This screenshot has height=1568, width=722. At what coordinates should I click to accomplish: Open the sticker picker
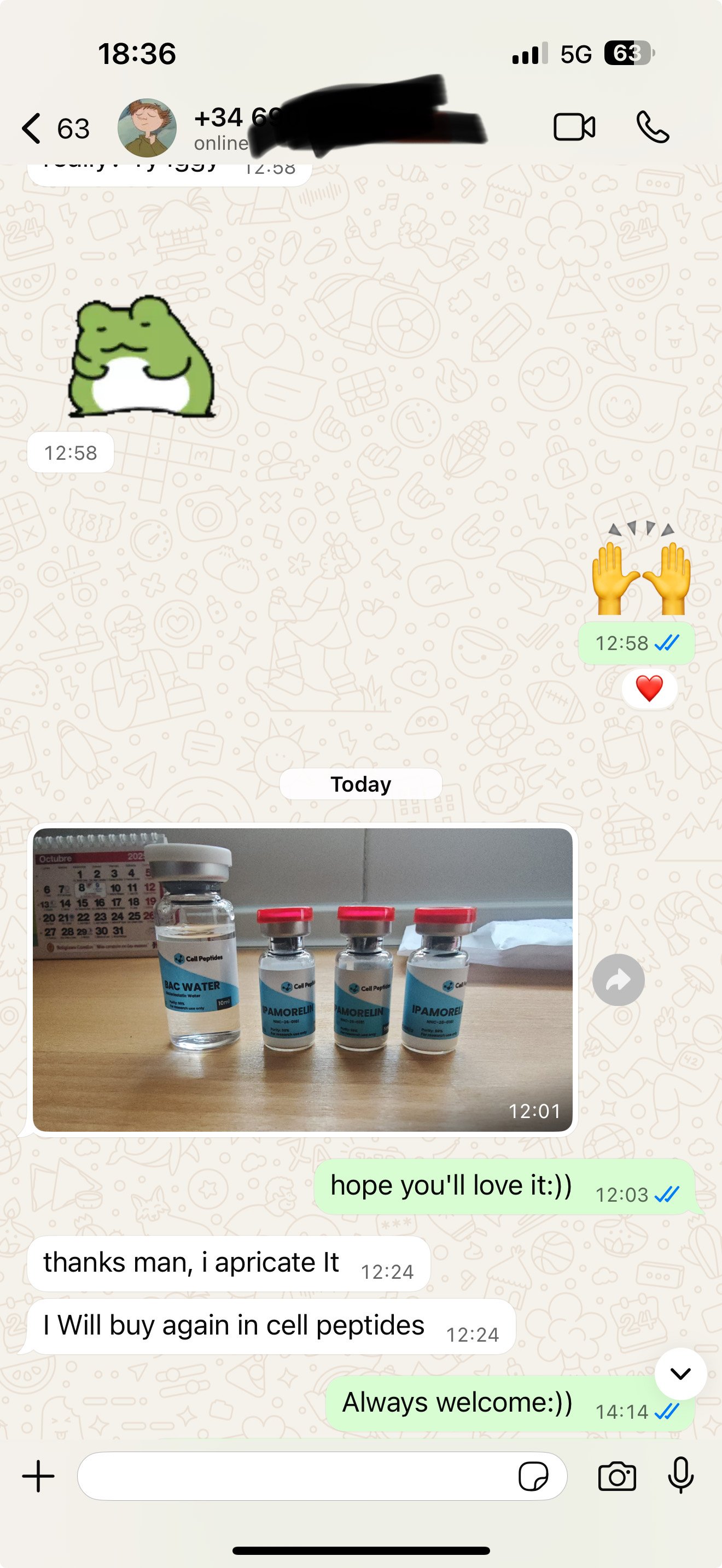533,1476
